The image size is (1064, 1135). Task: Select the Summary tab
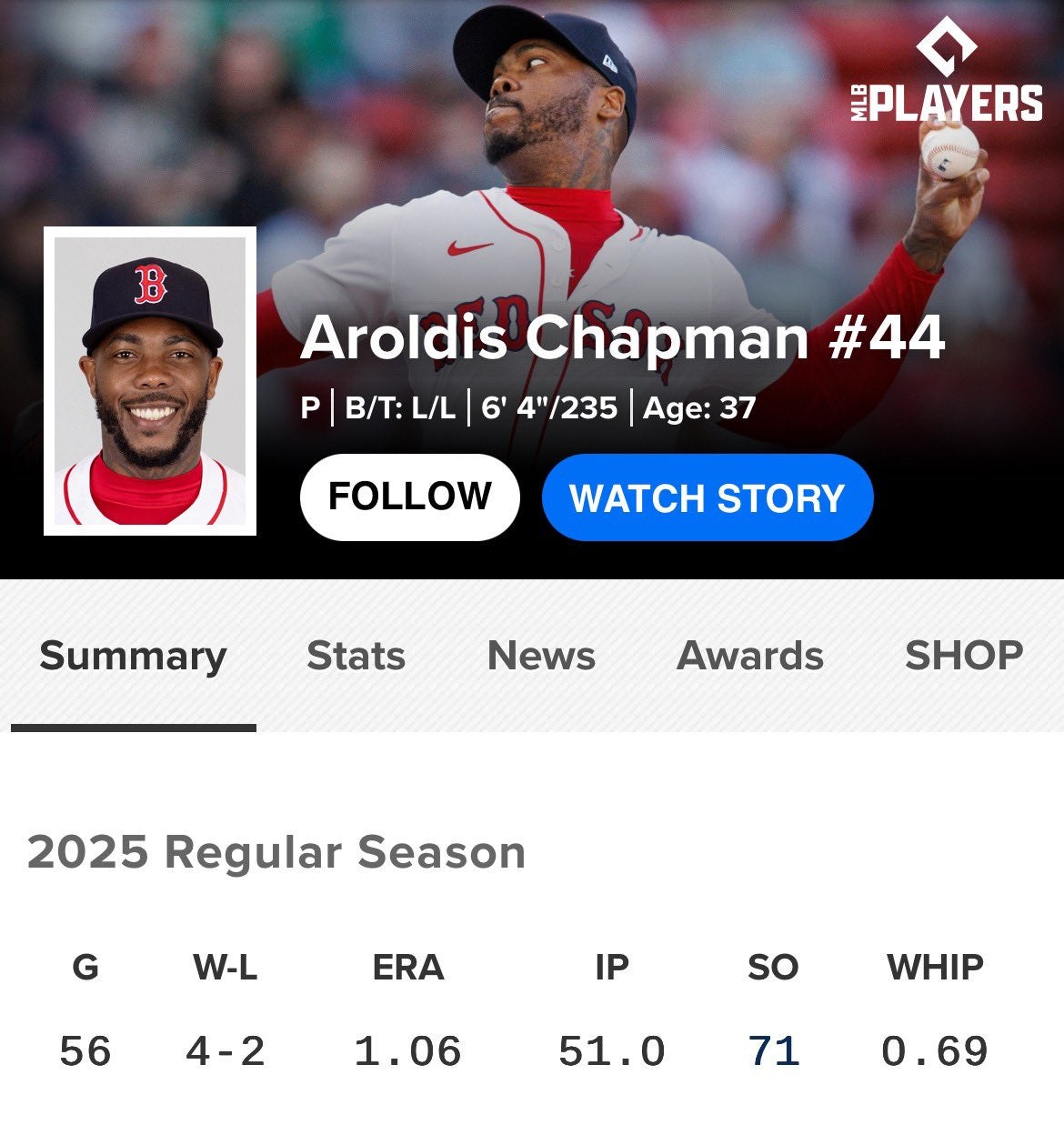(133, 656)
